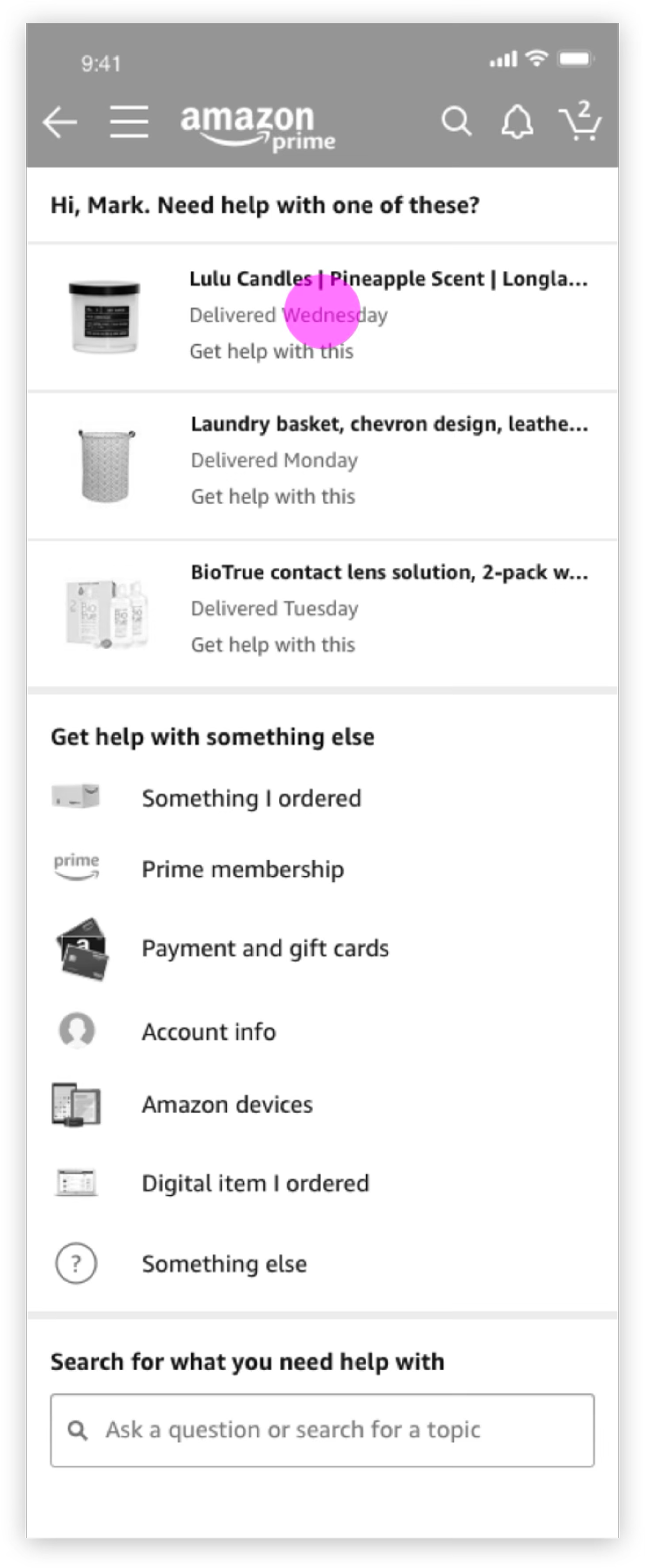Image resolution: width=645 pixels, height=1568 pixels.
Task: Click the Account info avatar icon
Action: pos(76,1030)
